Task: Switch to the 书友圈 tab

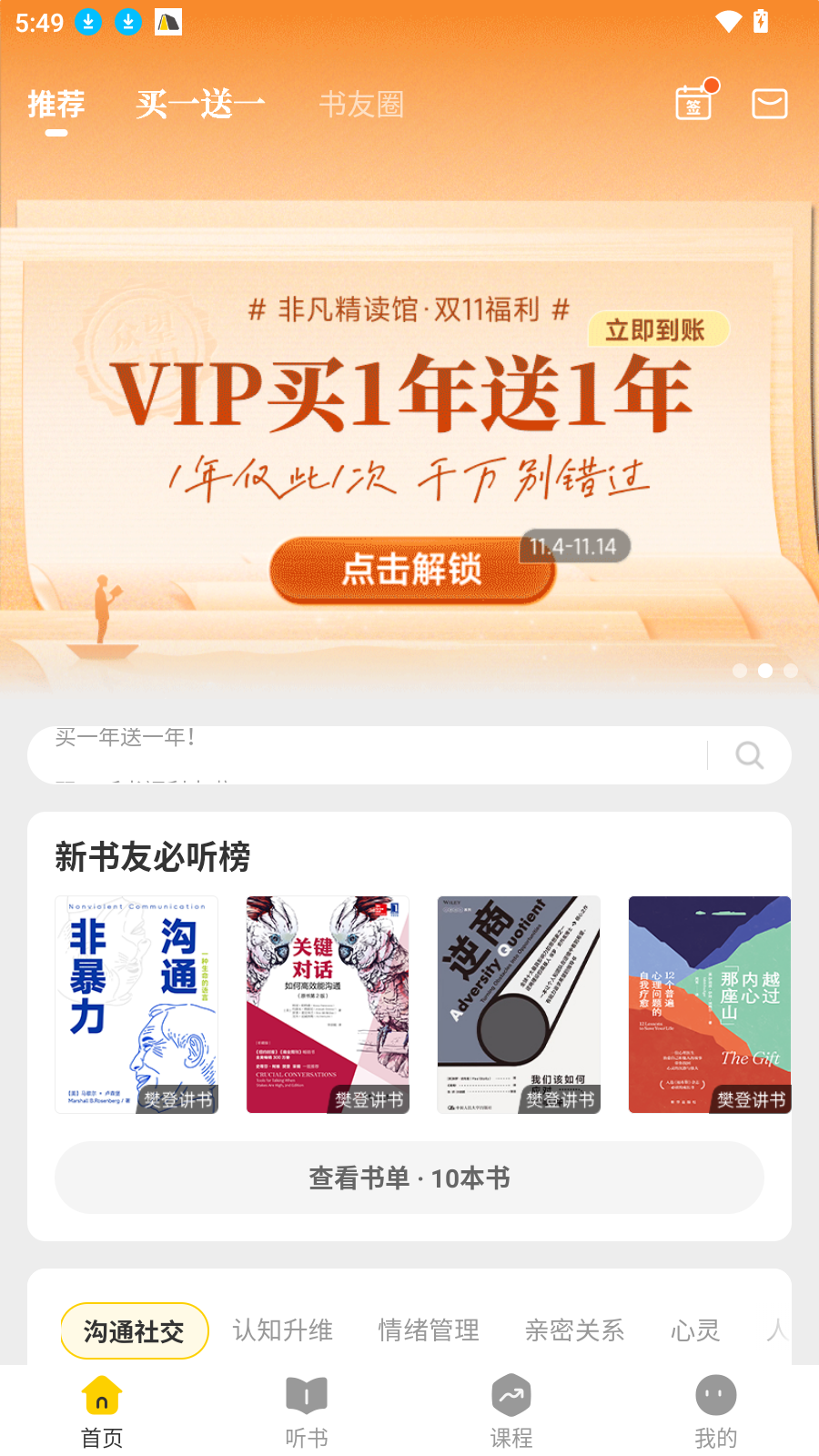Action: 361,104
